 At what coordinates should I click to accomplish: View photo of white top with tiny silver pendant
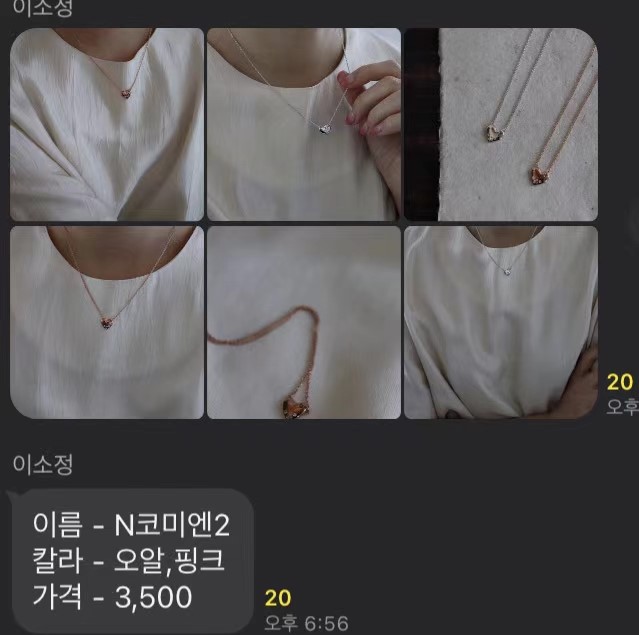[500, 322]
